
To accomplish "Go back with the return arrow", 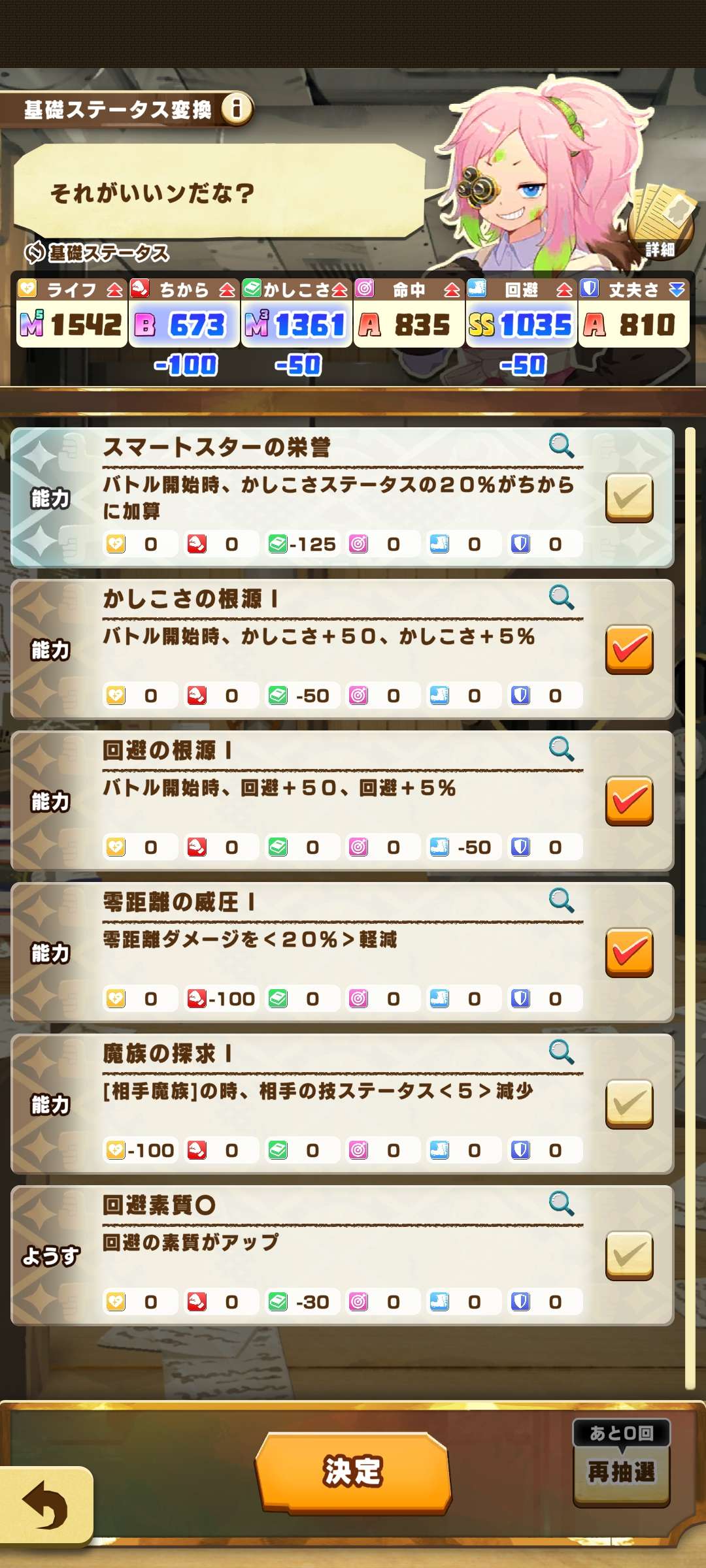I will (44, 1505).
